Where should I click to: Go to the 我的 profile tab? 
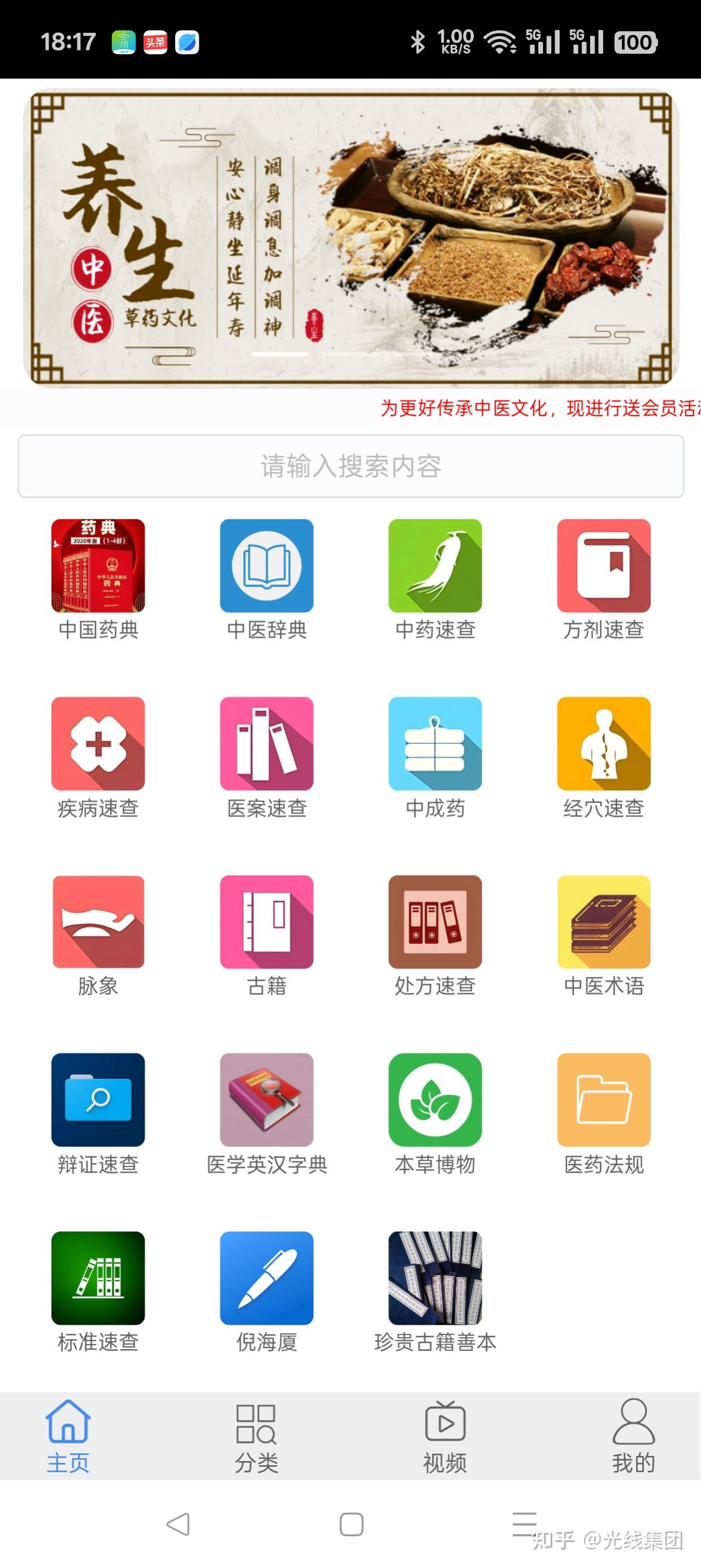[x=634, y=1435]
